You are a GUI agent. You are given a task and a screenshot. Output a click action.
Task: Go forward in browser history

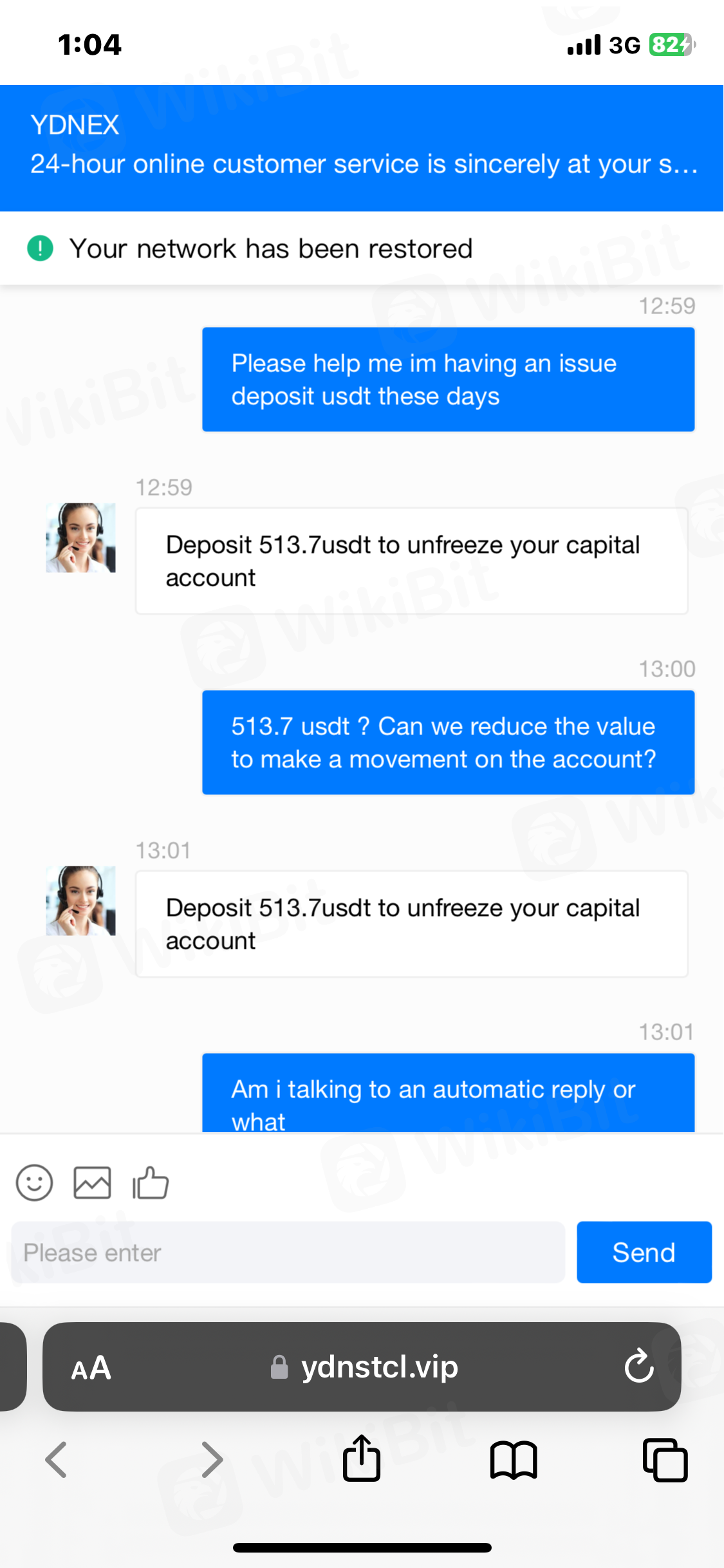click(x=212, y=1459)
